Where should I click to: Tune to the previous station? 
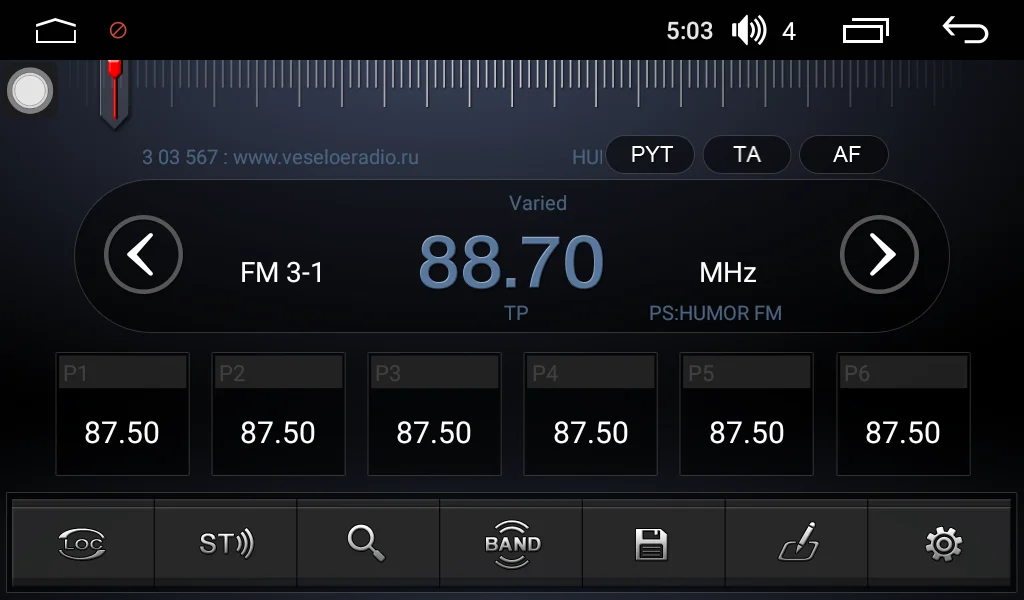144,255
